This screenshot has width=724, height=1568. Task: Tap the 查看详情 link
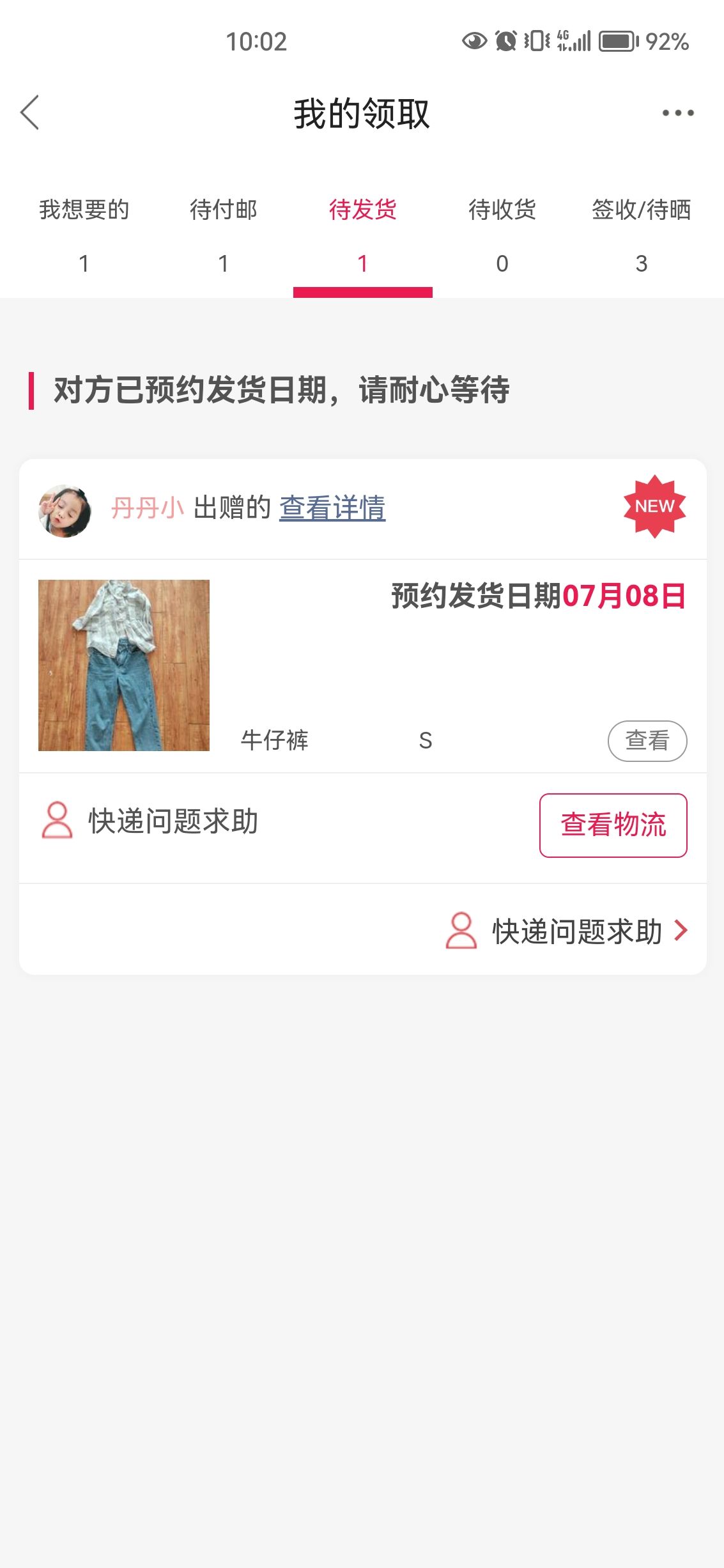tap(332, 508)
